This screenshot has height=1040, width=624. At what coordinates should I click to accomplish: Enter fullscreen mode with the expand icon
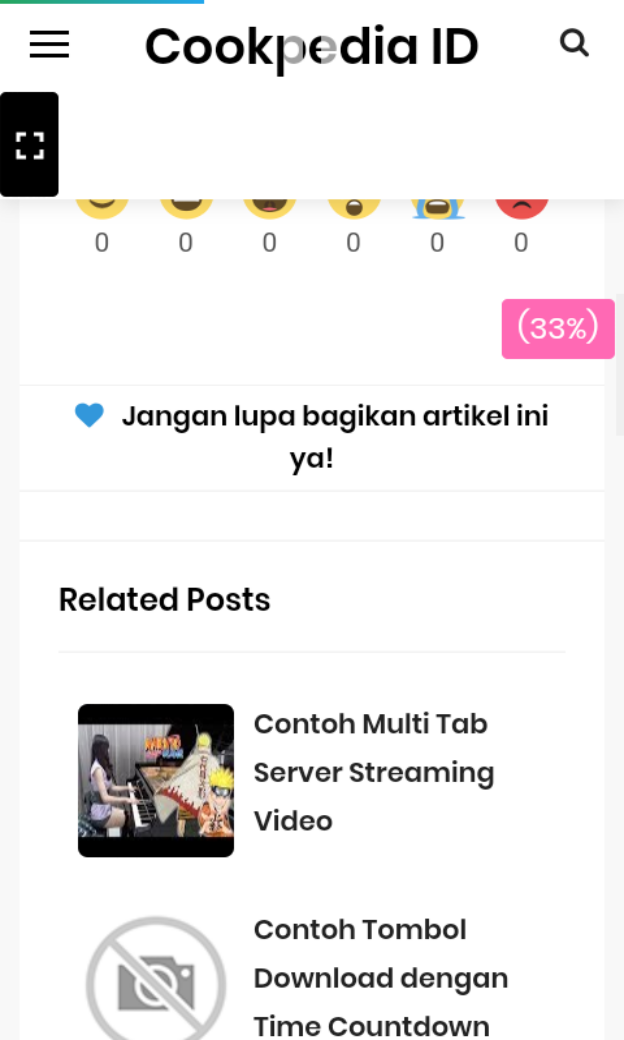pos(30,145)
